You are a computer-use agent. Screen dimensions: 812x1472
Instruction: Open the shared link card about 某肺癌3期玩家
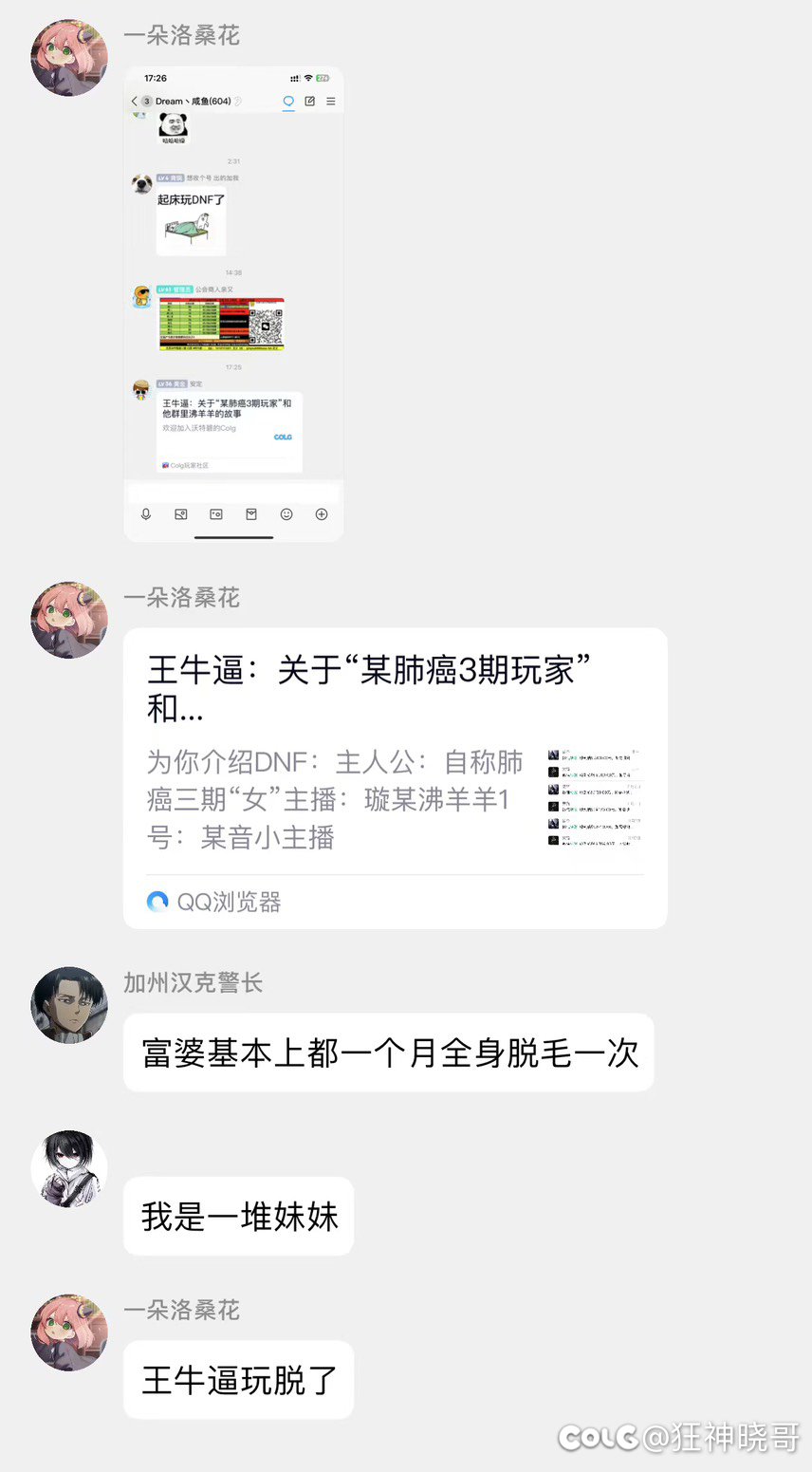click(396, 778)
